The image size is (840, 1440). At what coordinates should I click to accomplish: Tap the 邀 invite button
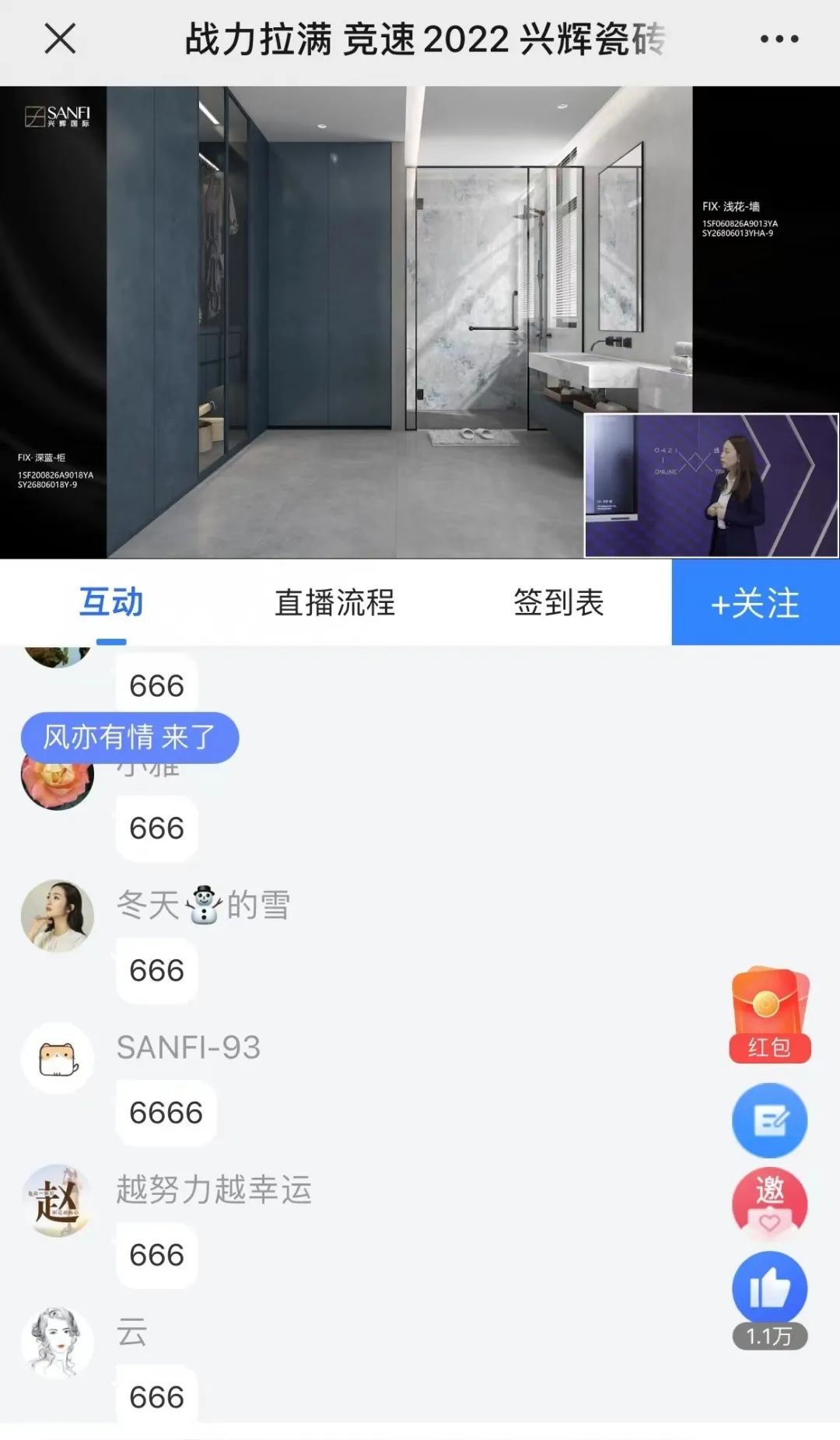pos(770,1203)
